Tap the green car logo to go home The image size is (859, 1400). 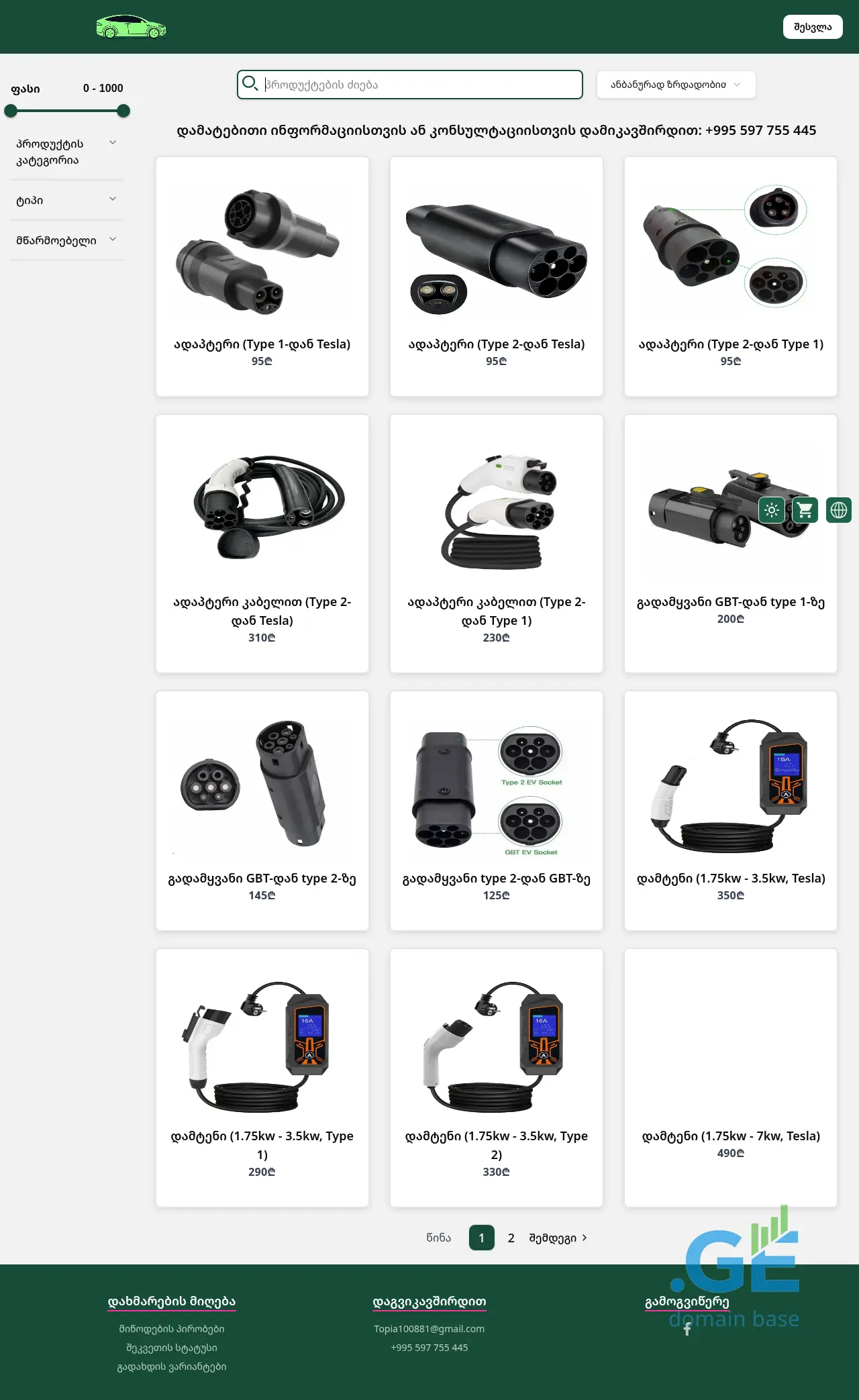pos(131,27)
